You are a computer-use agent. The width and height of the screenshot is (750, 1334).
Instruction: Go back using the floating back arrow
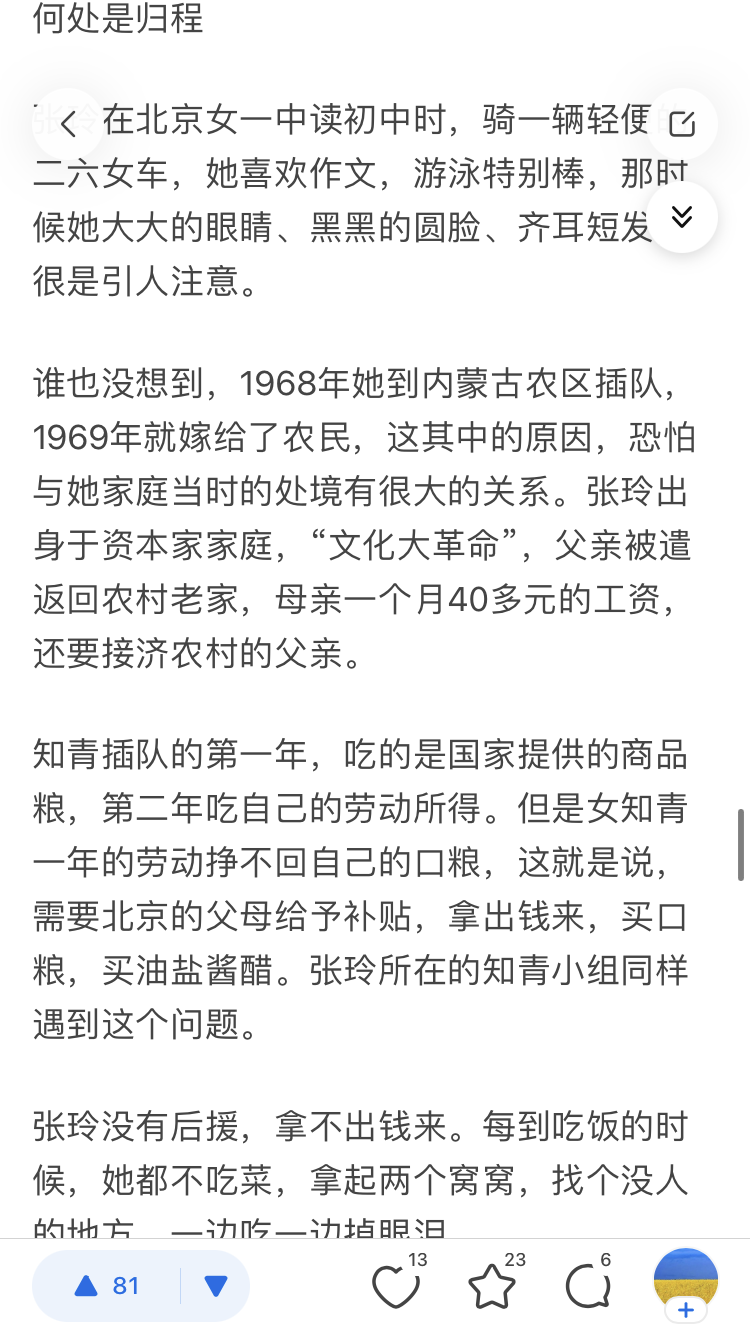[x=68, y=124]
